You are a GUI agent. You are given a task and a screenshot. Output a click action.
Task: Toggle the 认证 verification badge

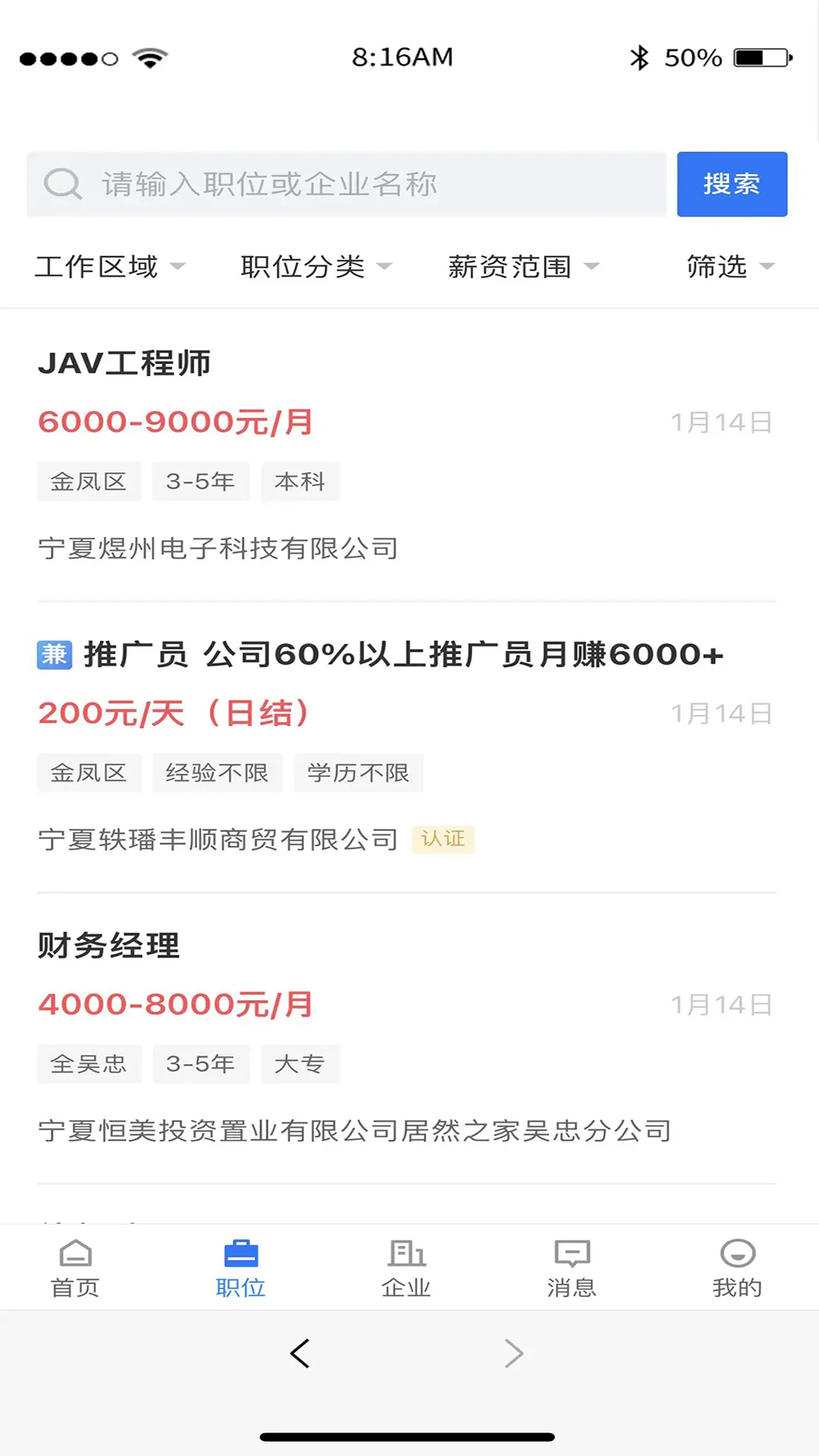pos(444,839)
